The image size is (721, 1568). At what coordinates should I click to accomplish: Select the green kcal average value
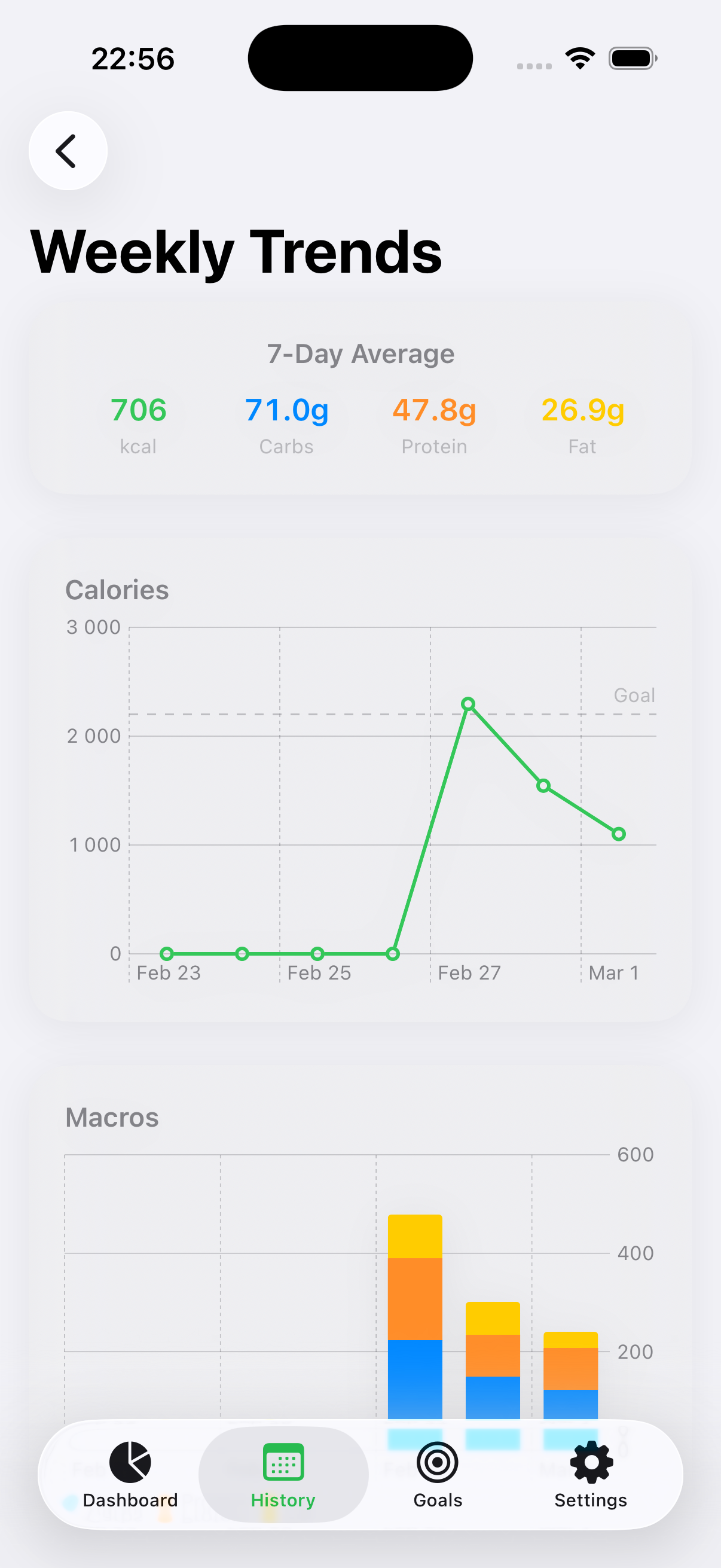[x=138, y=410]
